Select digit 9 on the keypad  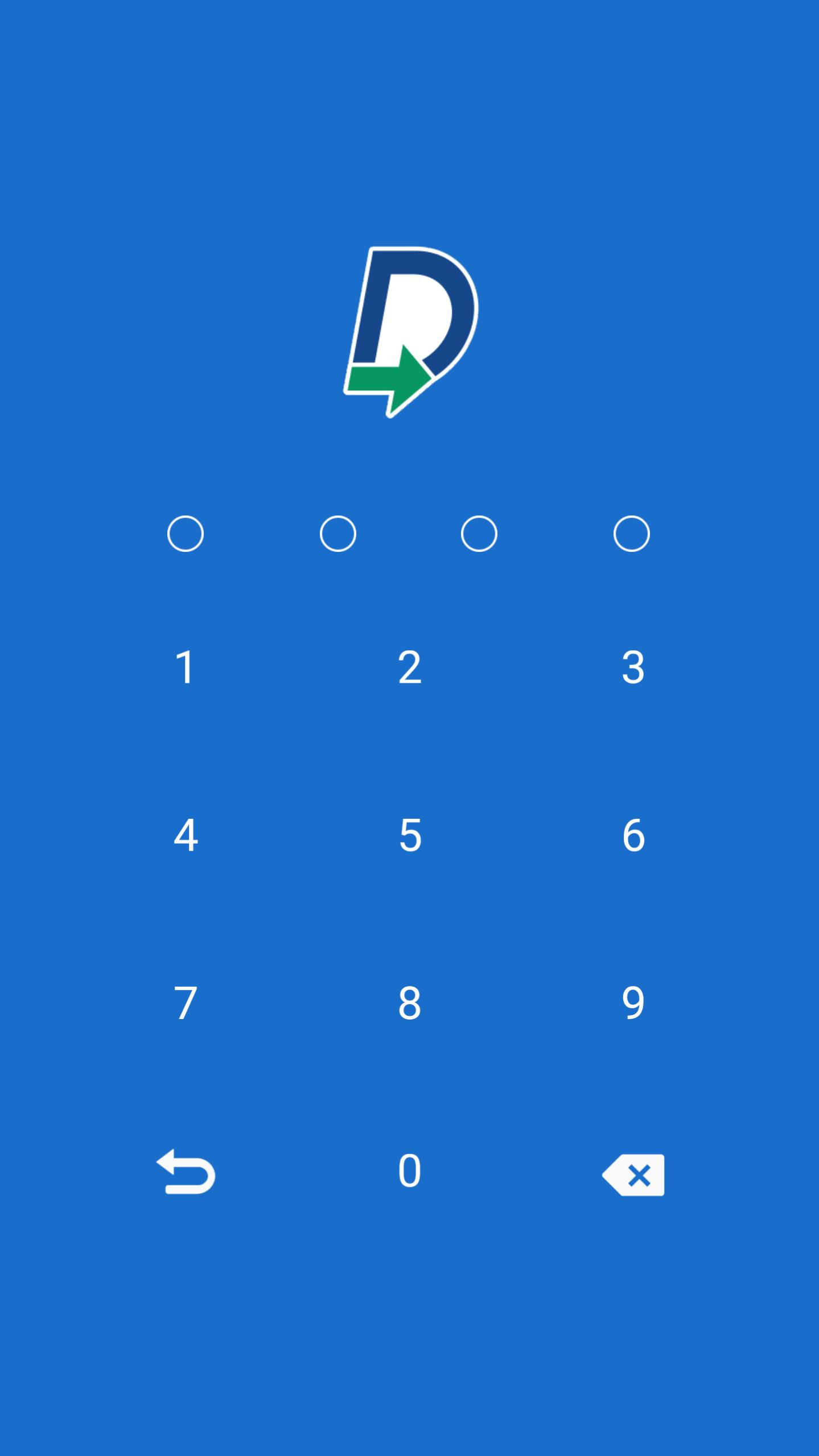point(633,1004)
